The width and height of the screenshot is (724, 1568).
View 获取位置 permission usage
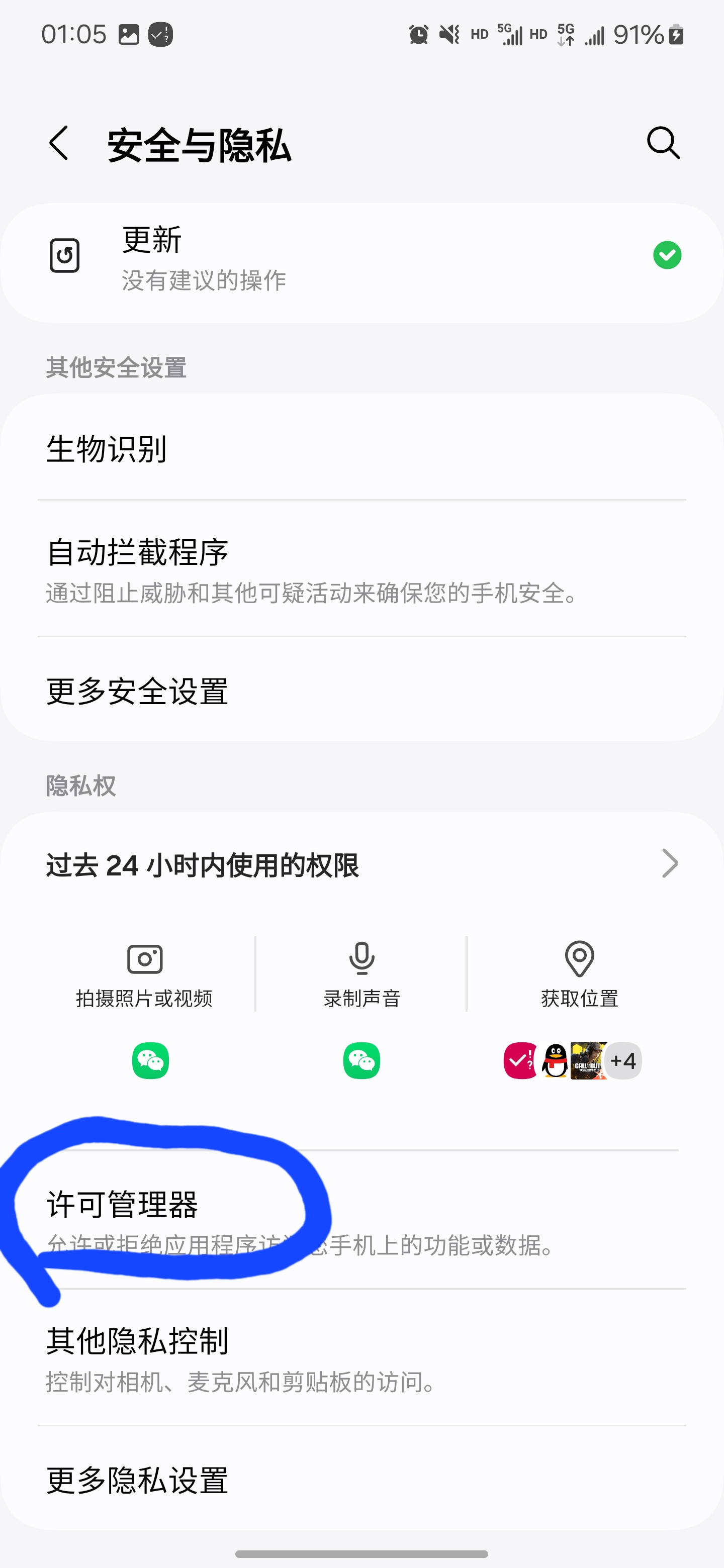[579, 975]
